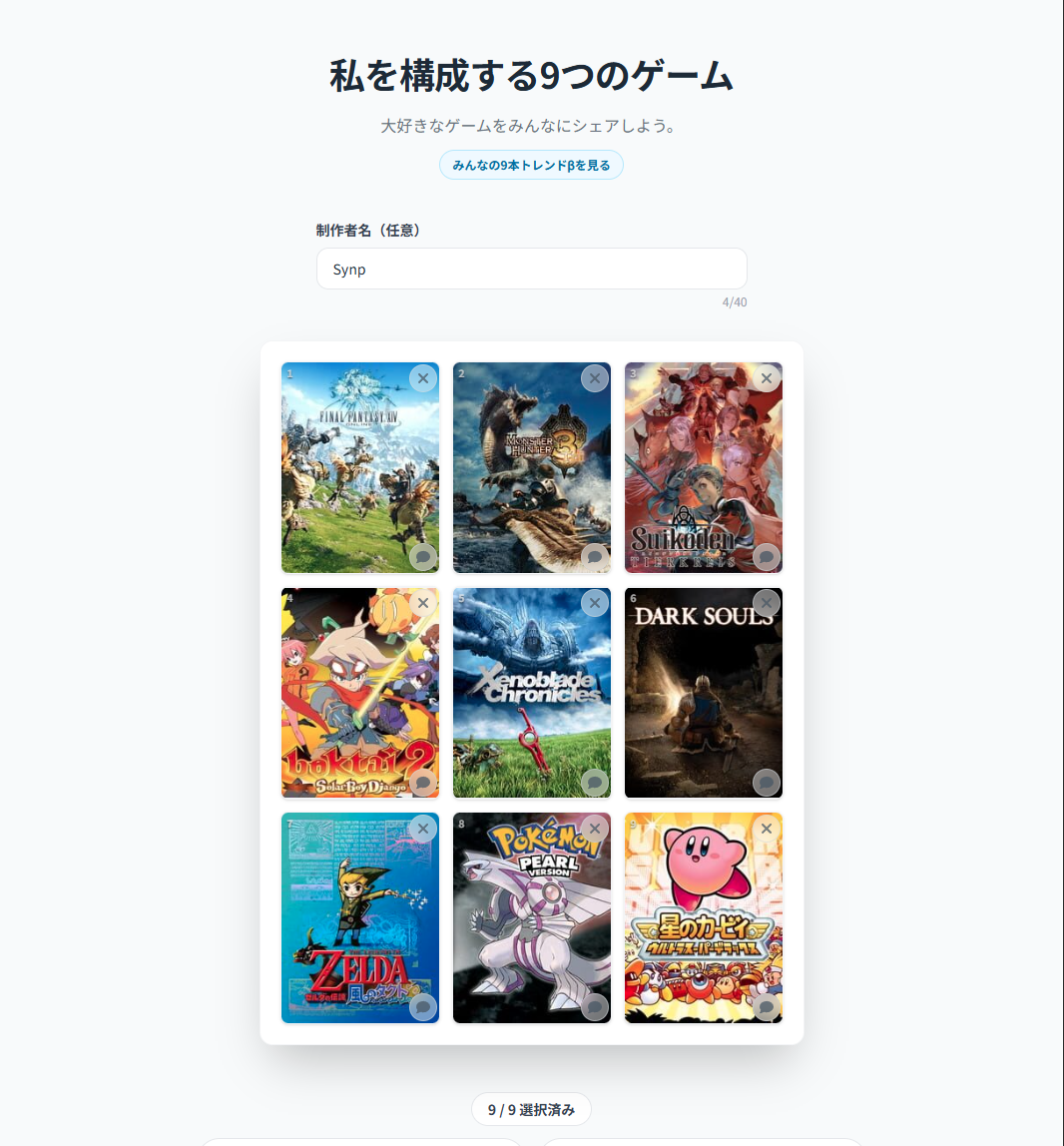This screenshot has height=1146, width=1064.
Task: Remove Dark Souls from the grid
Action: click(767, 603)
